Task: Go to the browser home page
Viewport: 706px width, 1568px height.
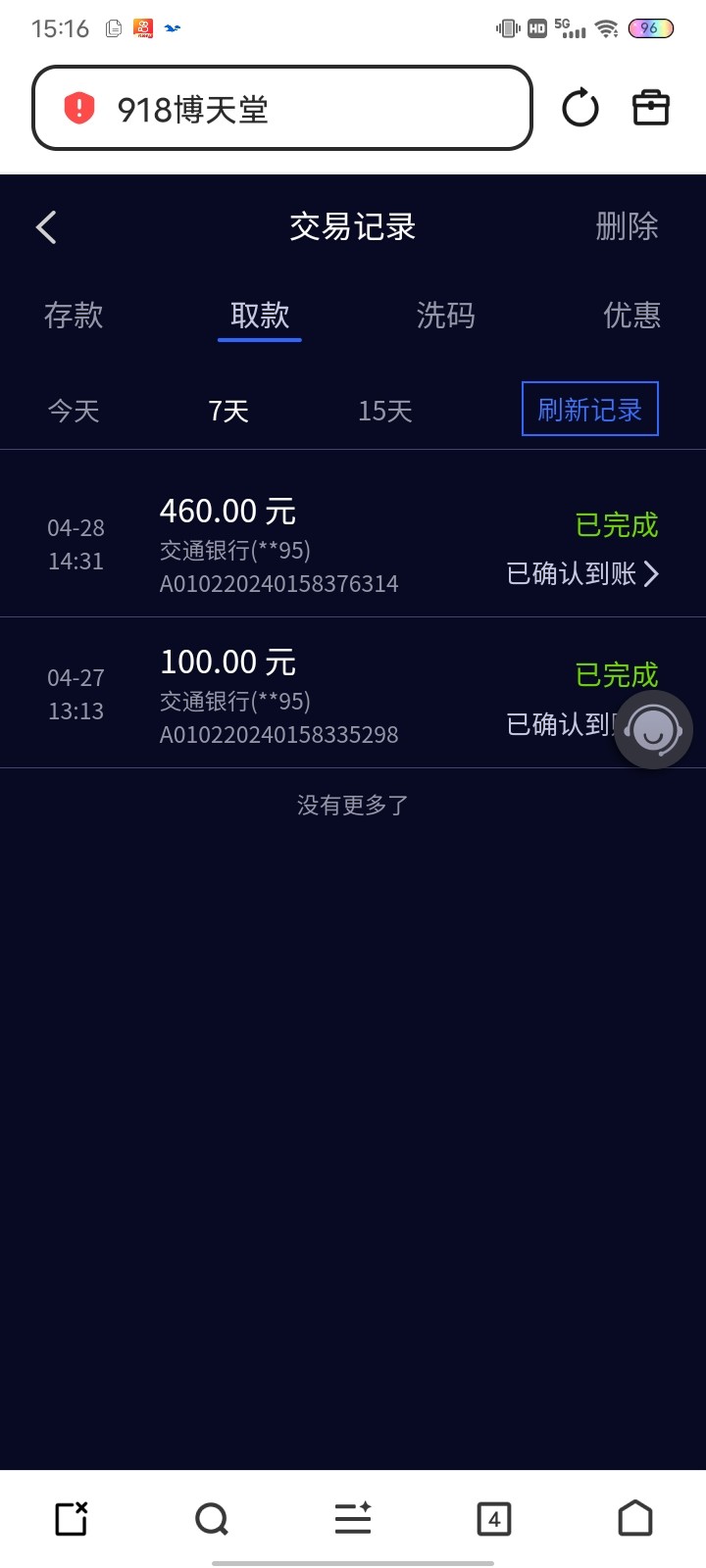Action: pos(635,1519)
